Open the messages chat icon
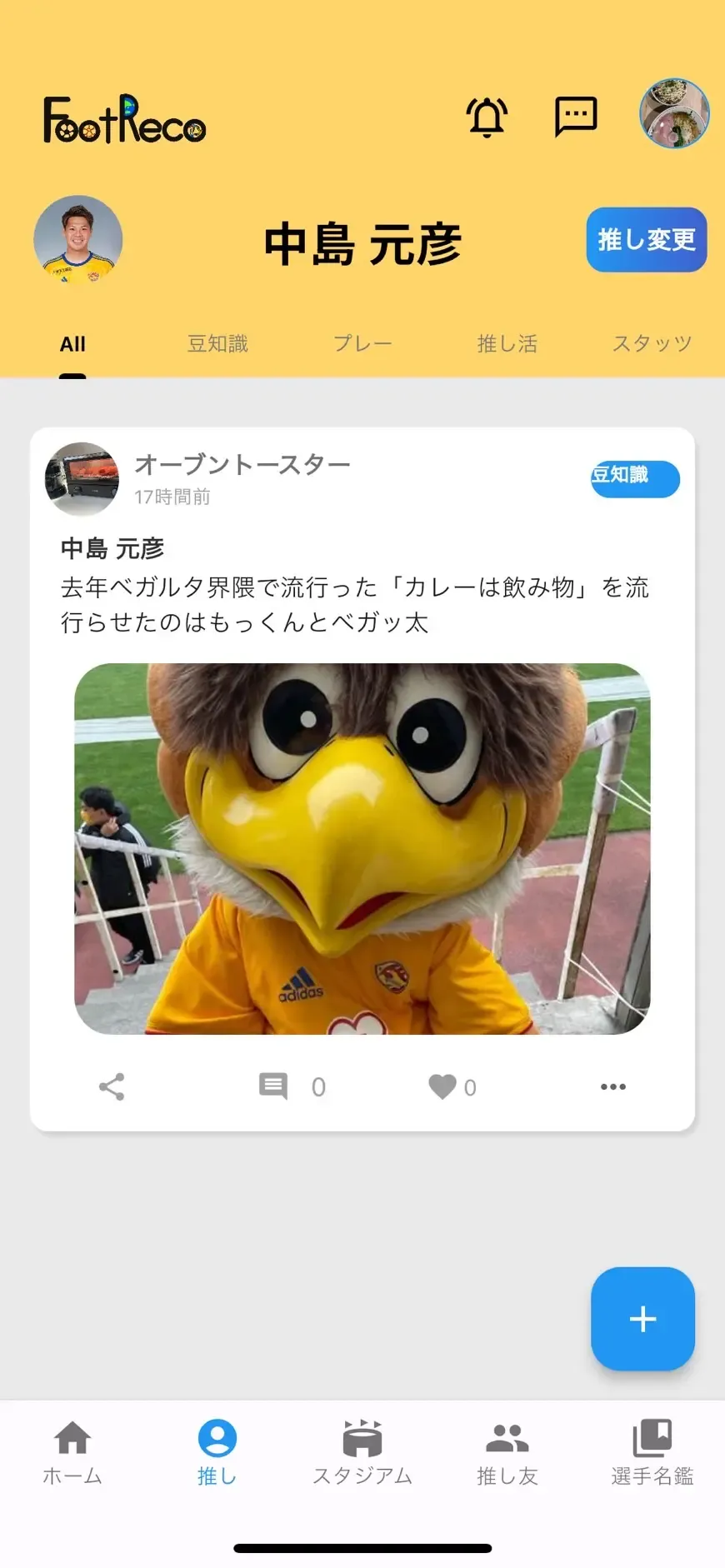 (x=576, y=116)
